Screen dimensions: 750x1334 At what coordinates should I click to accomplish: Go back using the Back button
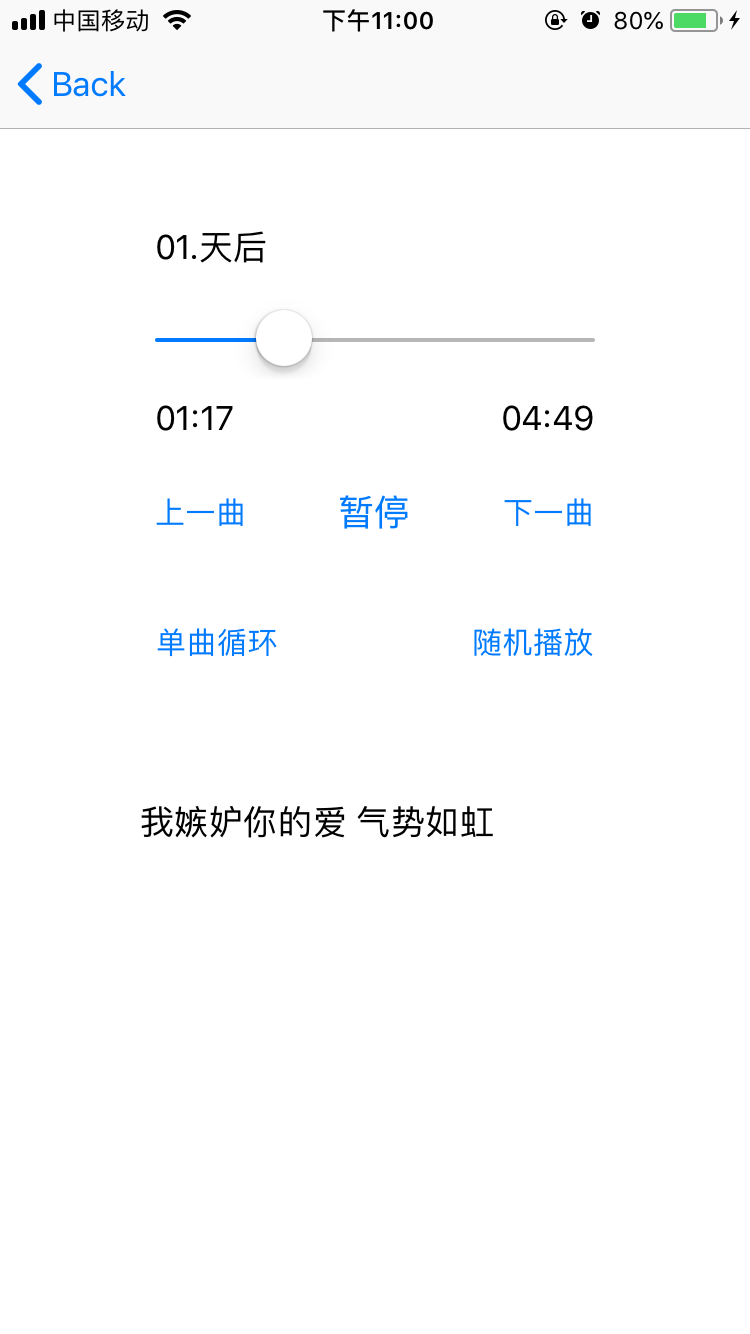[72, 85]
